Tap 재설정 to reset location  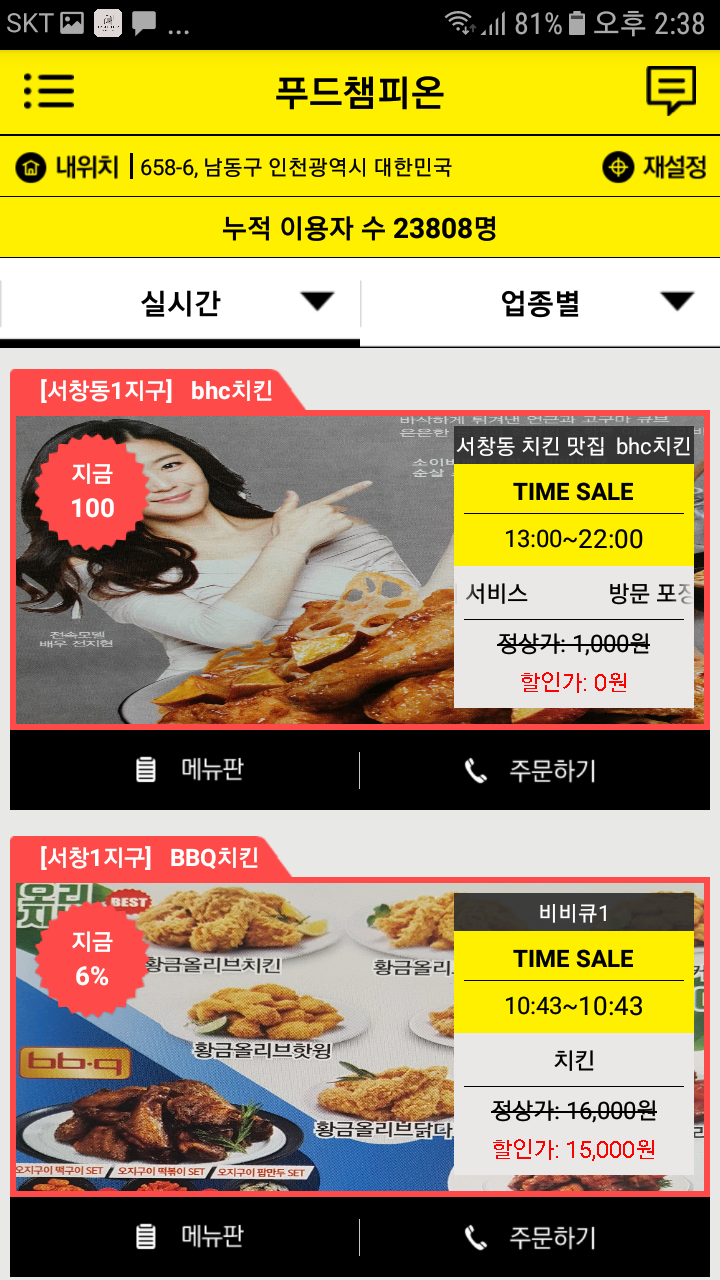(656, 167)
